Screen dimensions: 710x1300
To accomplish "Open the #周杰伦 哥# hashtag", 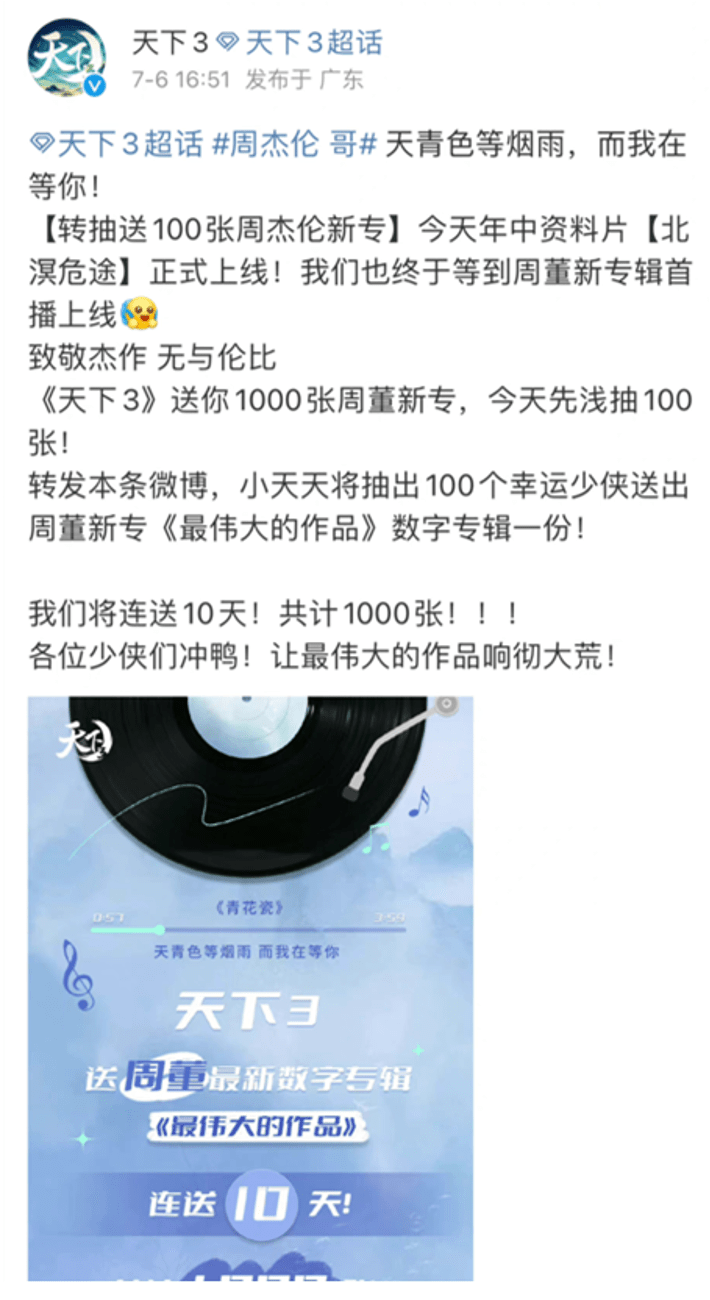I will (295, 145).
